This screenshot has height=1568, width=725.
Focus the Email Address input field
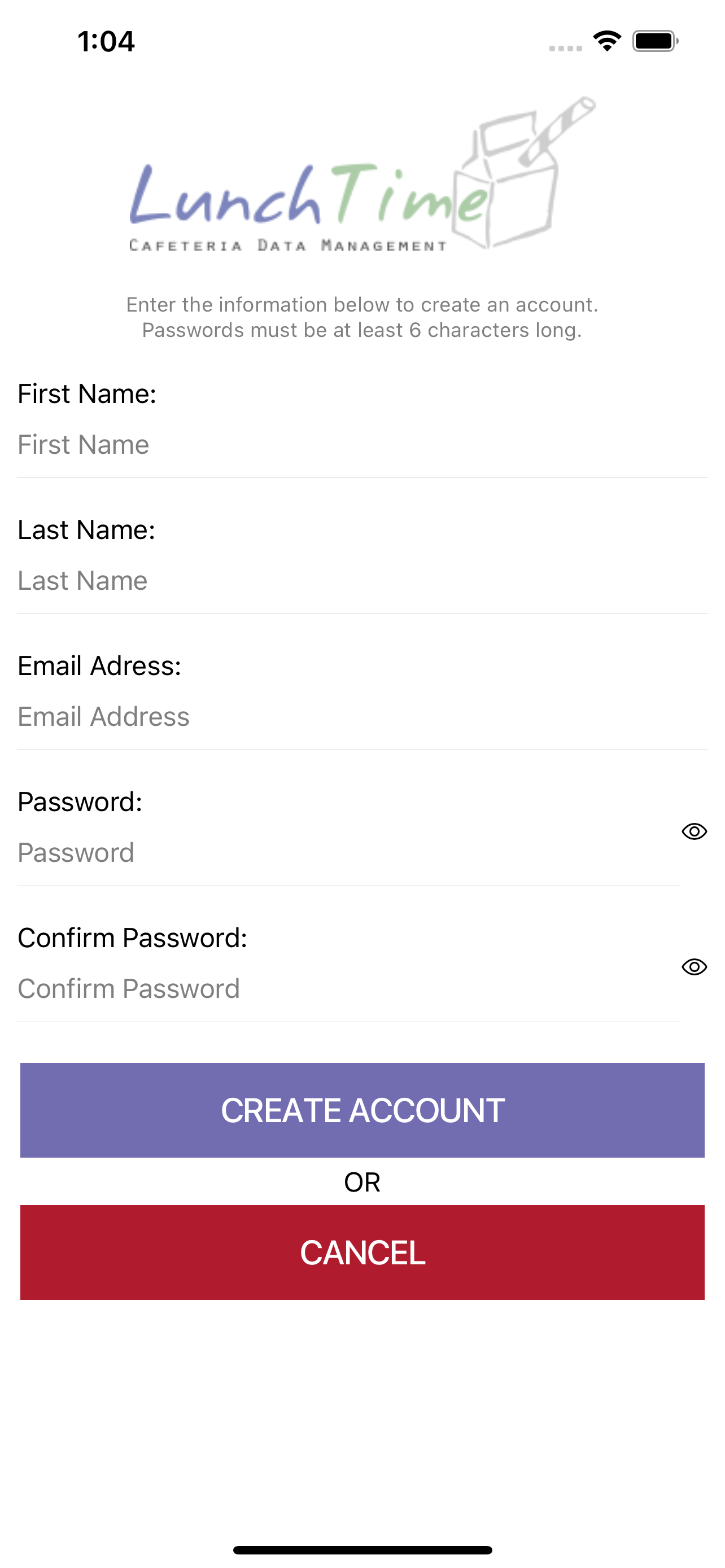point(243,716)
